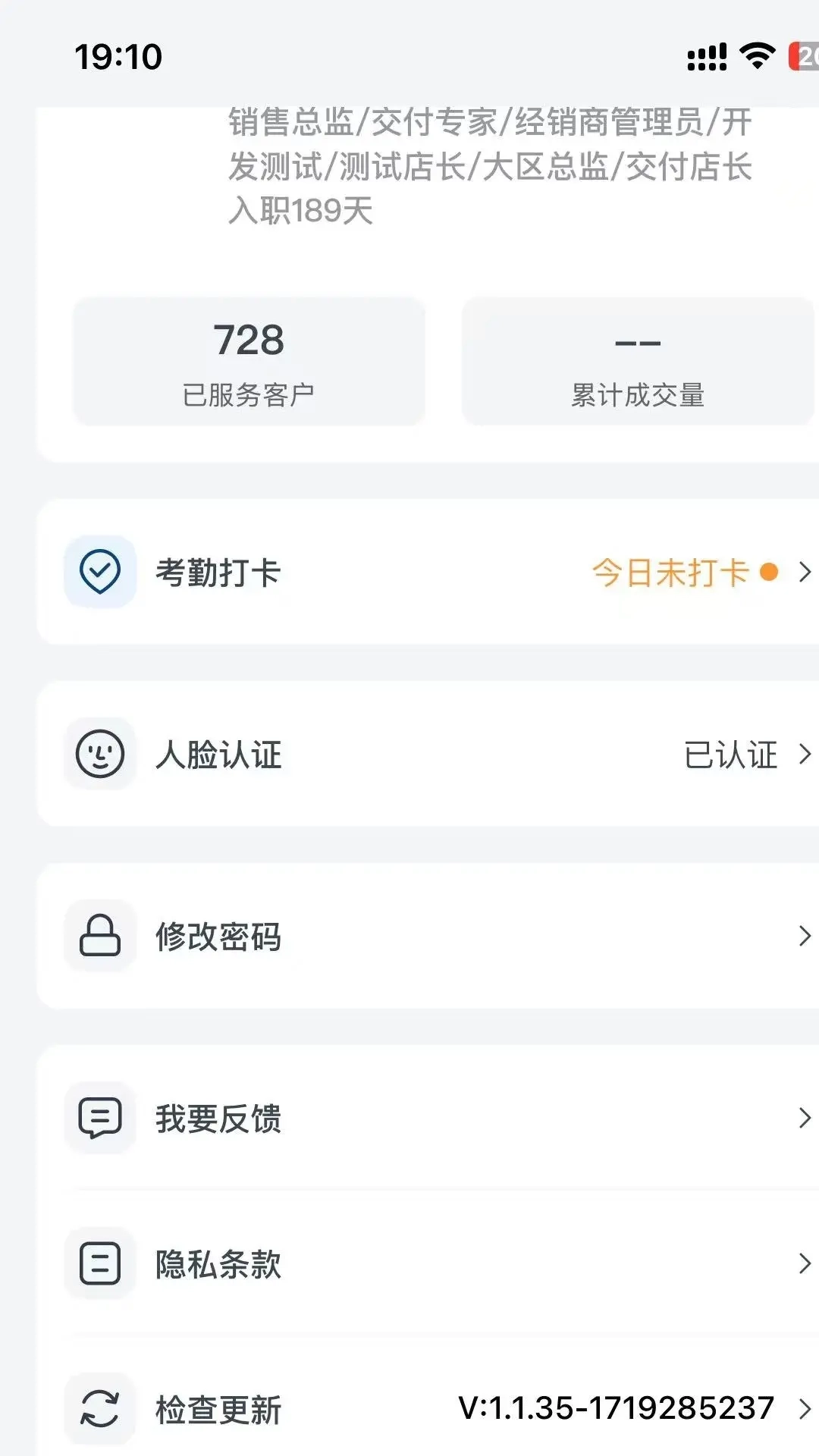
Task: Tap the 今日未打卡 status text
Action: 670,574
